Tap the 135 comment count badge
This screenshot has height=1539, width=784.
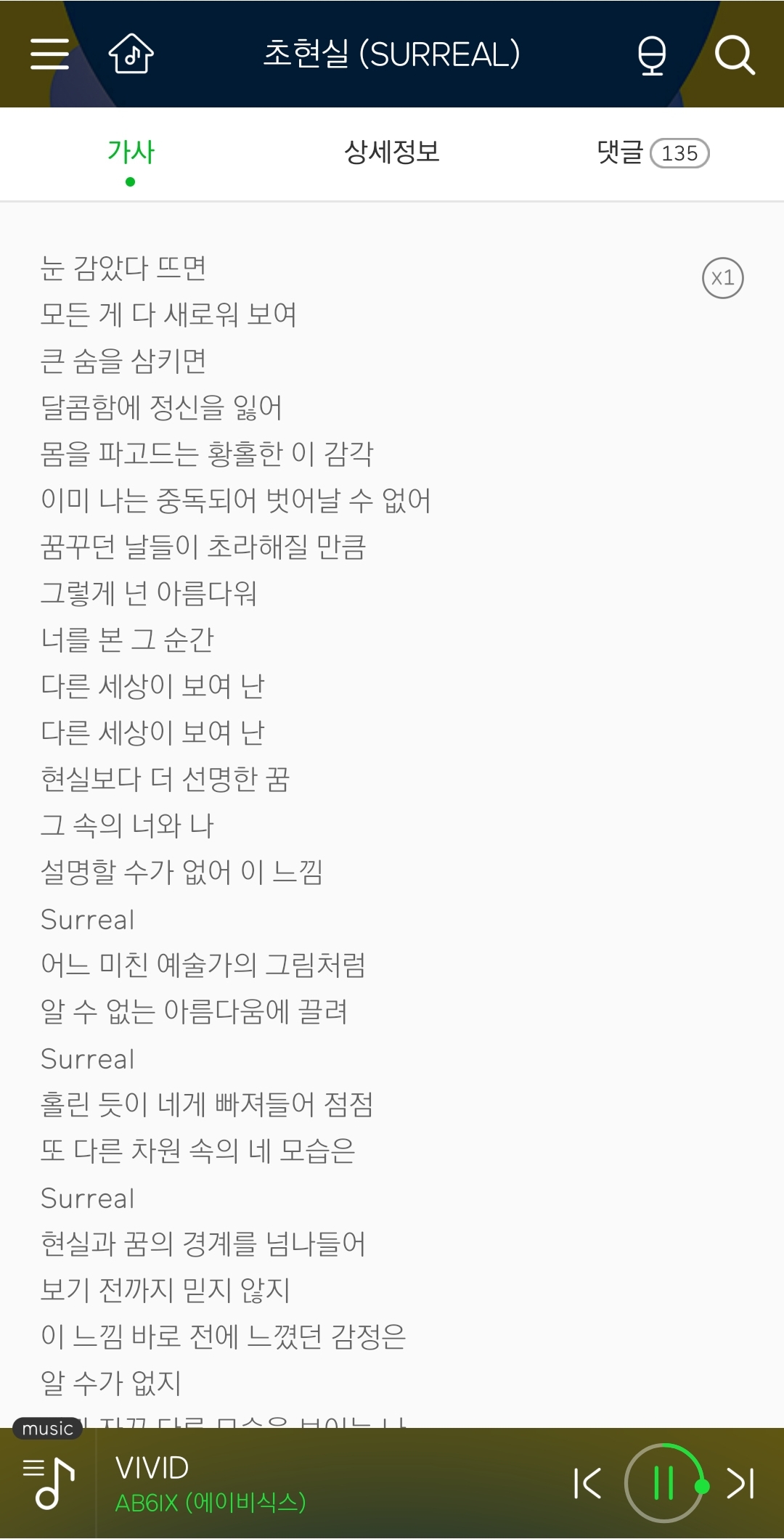pos(678,153)
